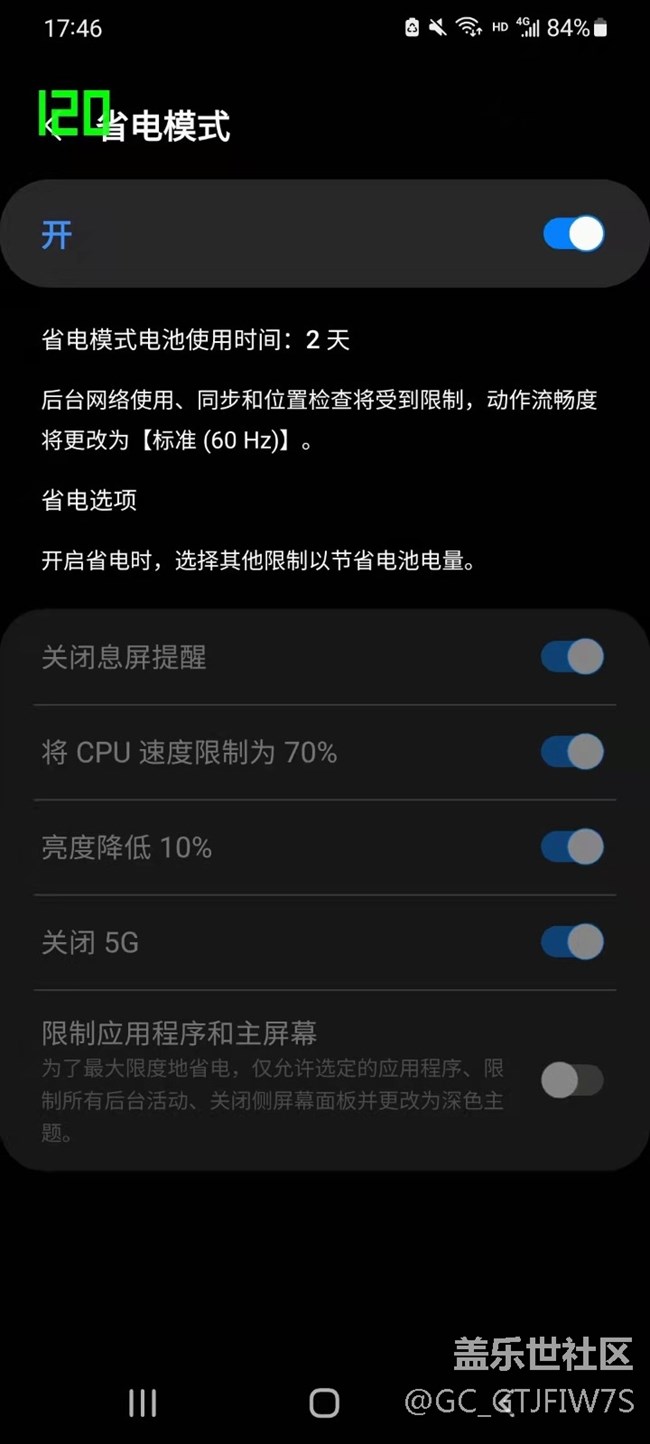Enable 限制应用程序和主屏幕 switch
650x1444 pixels.
click(573, 1080)
